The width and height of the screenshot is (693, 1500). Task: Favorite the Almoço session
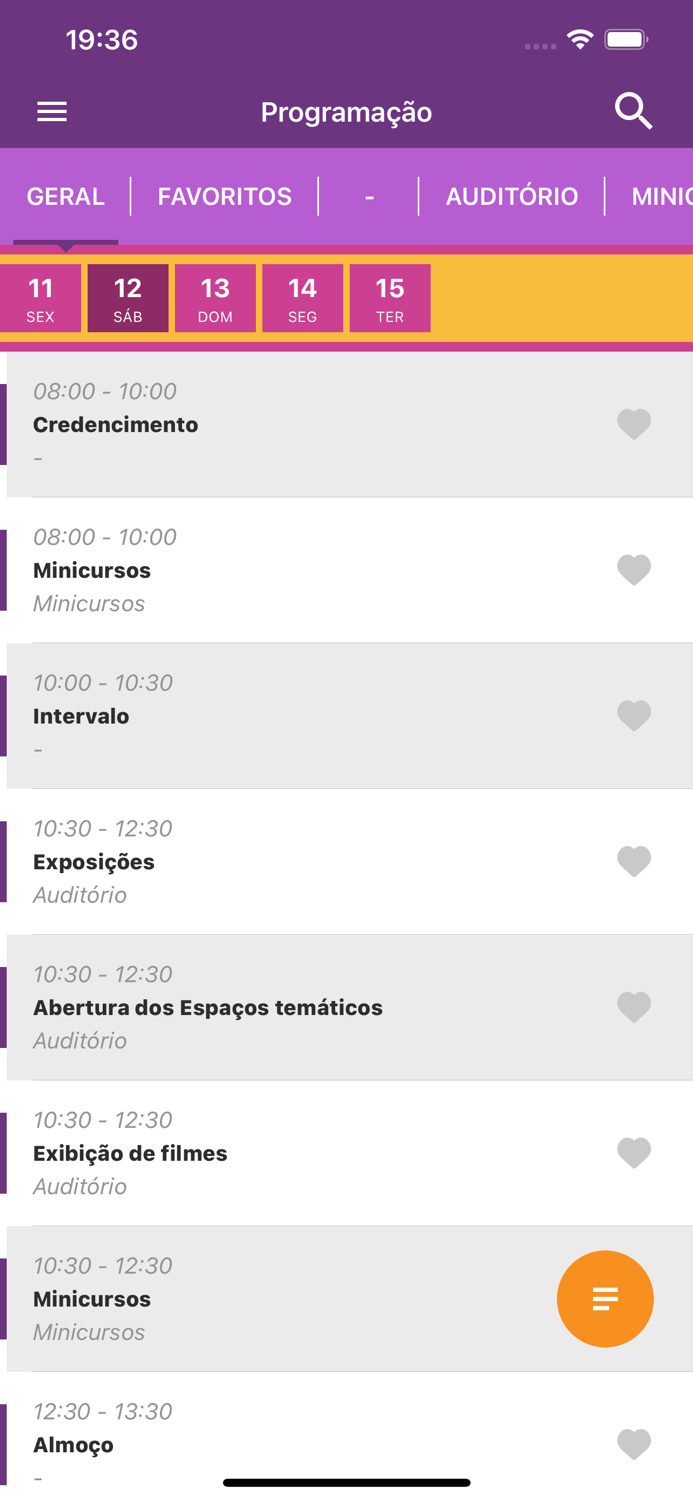(x=634, y=1444)
